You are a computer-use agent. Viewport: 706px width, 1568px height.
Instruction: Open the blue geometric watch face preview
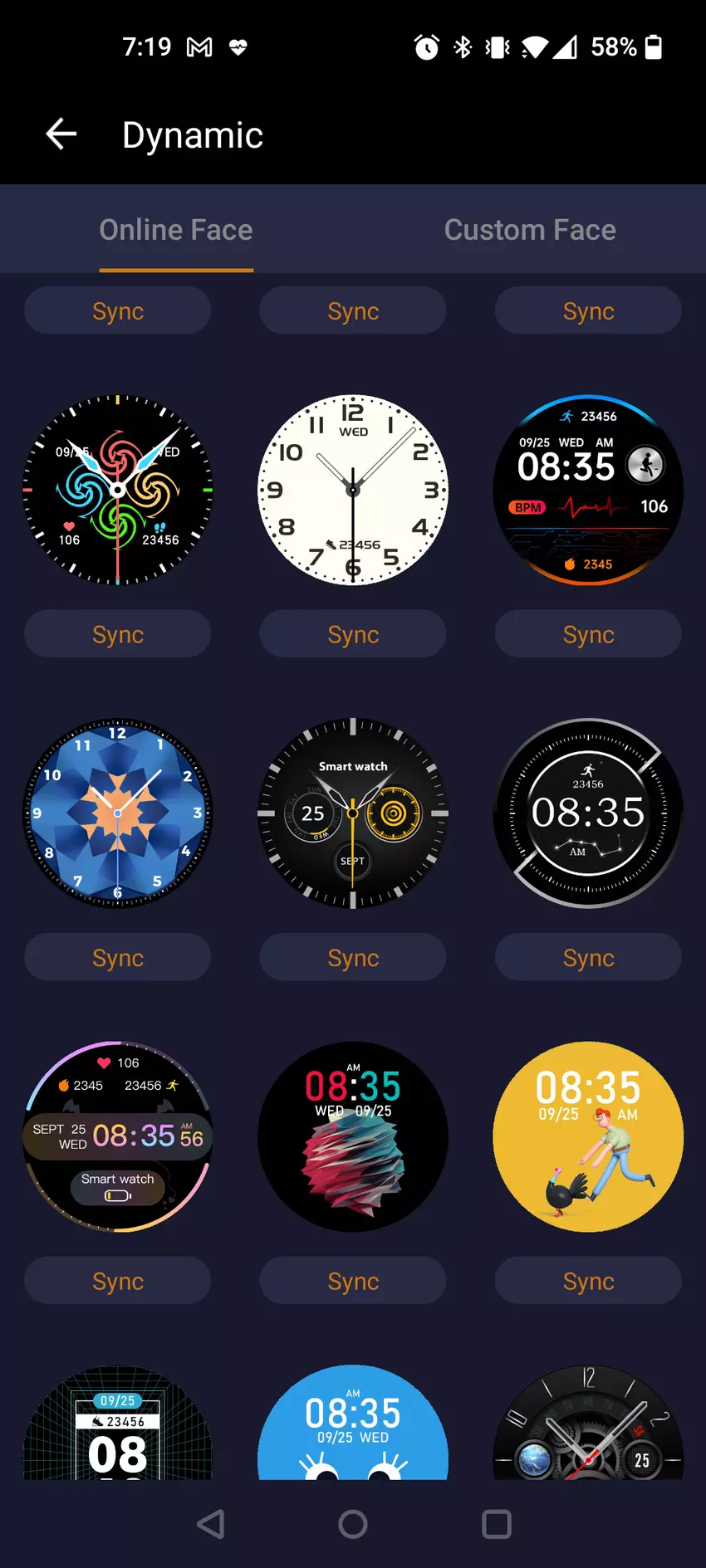(x=118, y=813)
